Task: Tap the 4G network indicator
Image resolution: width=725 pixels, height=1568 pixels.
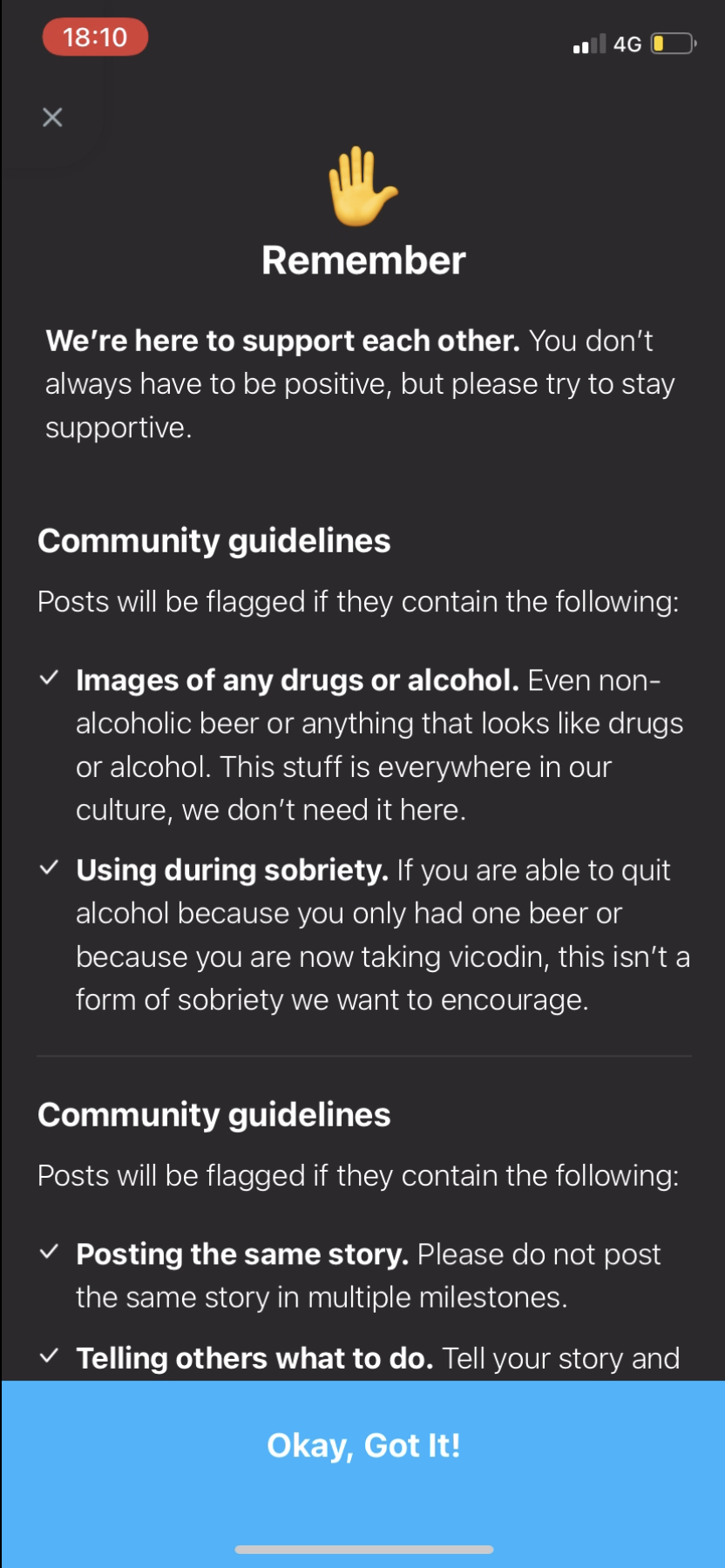Action: click(627, 43)
